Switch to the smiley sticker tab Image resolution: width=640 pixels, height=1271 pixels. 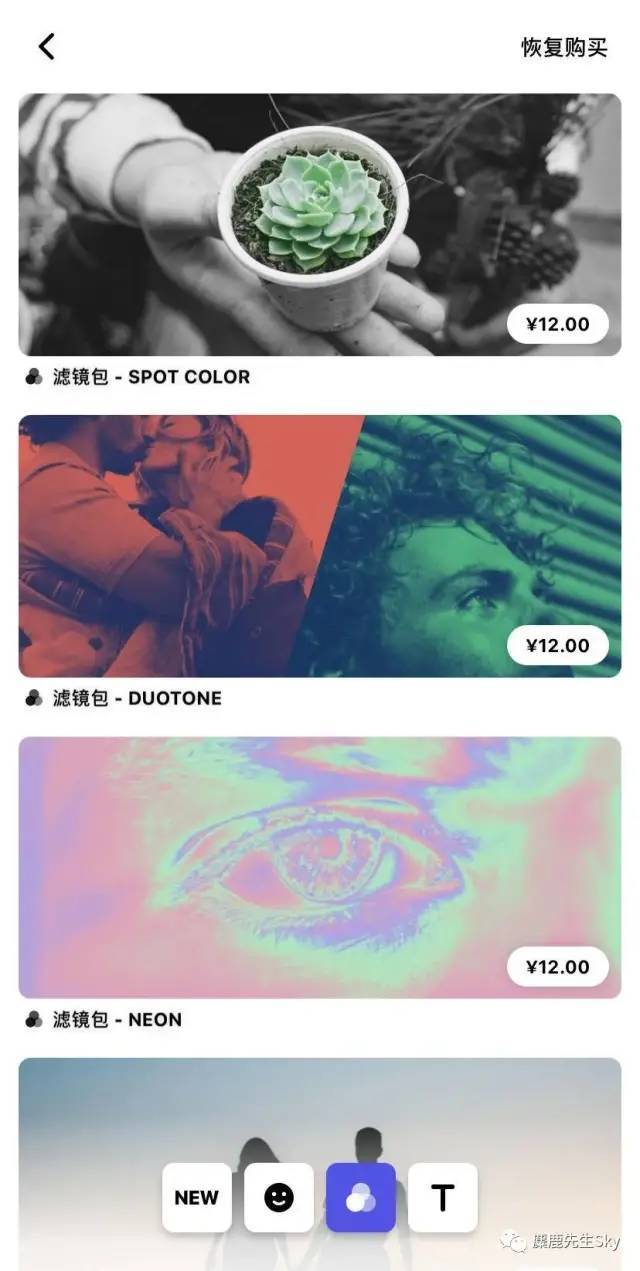(x=279, y=1198)
